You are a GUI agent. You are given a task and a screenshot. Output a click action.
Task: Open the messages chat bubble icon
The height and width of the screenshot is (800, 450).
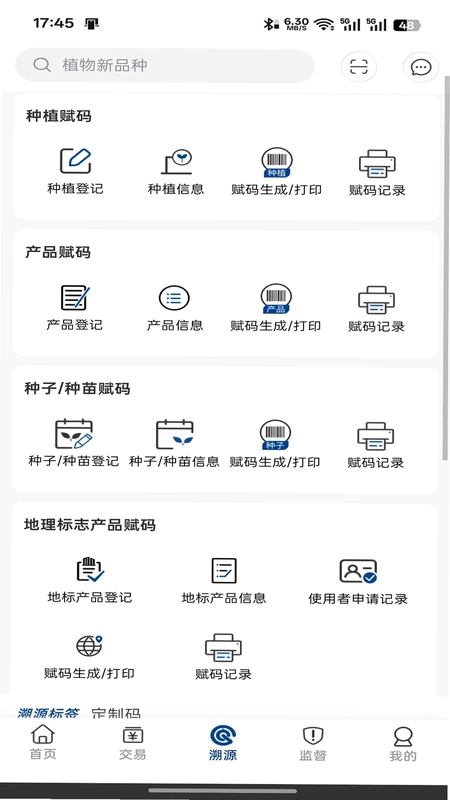pos(421,67)
